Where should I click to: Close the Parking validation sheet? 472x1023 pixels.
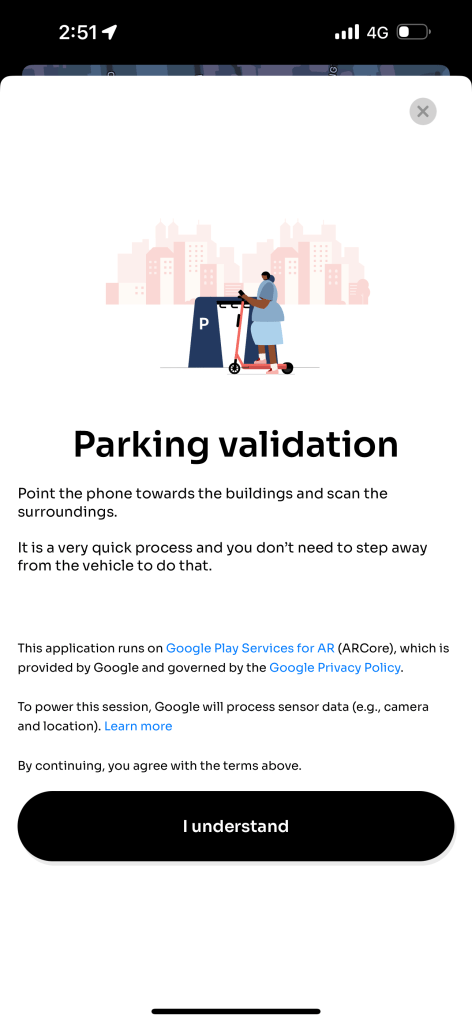[422, 112]
